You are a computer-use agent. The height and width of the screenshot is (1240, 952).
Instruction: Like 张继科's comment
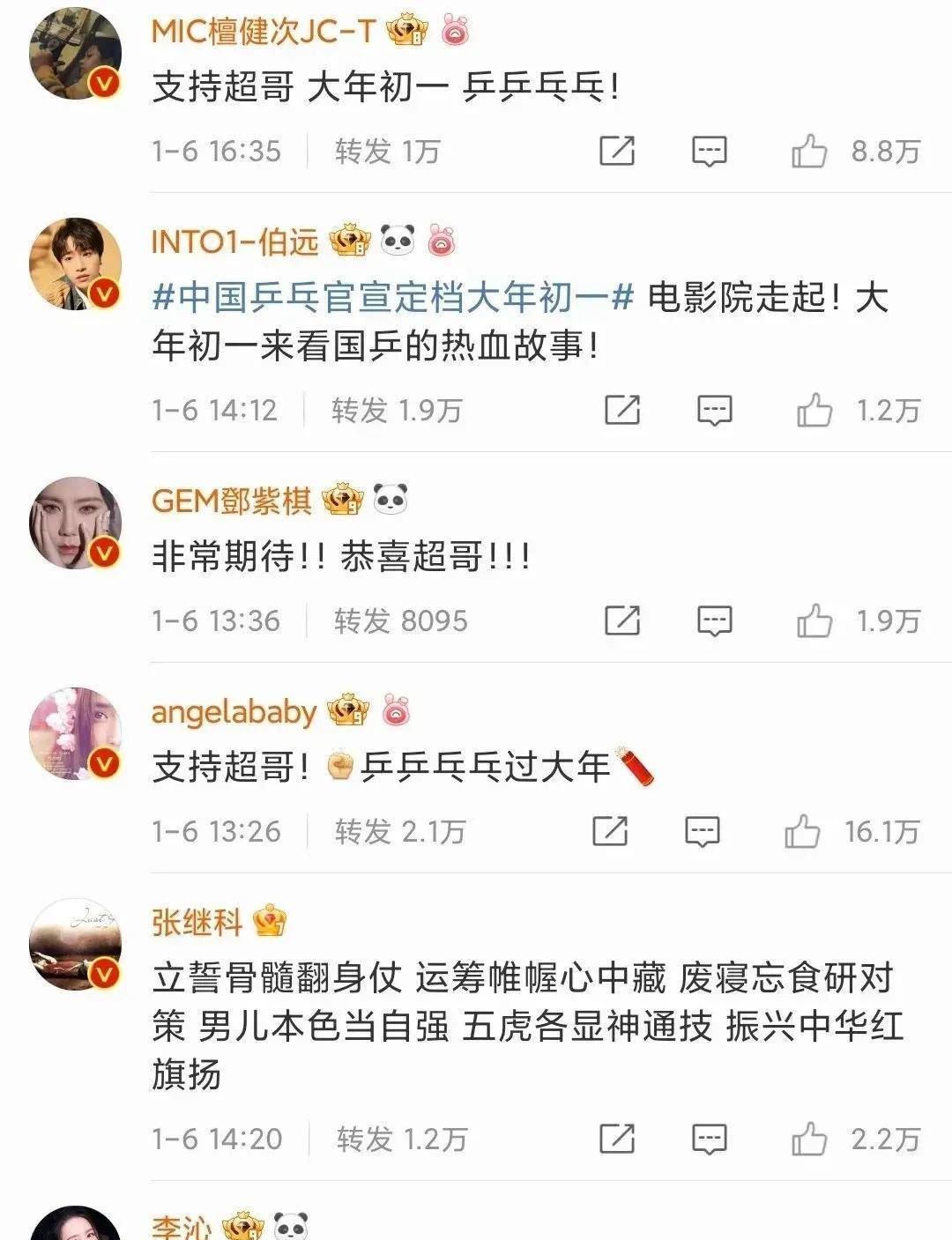808,1140
